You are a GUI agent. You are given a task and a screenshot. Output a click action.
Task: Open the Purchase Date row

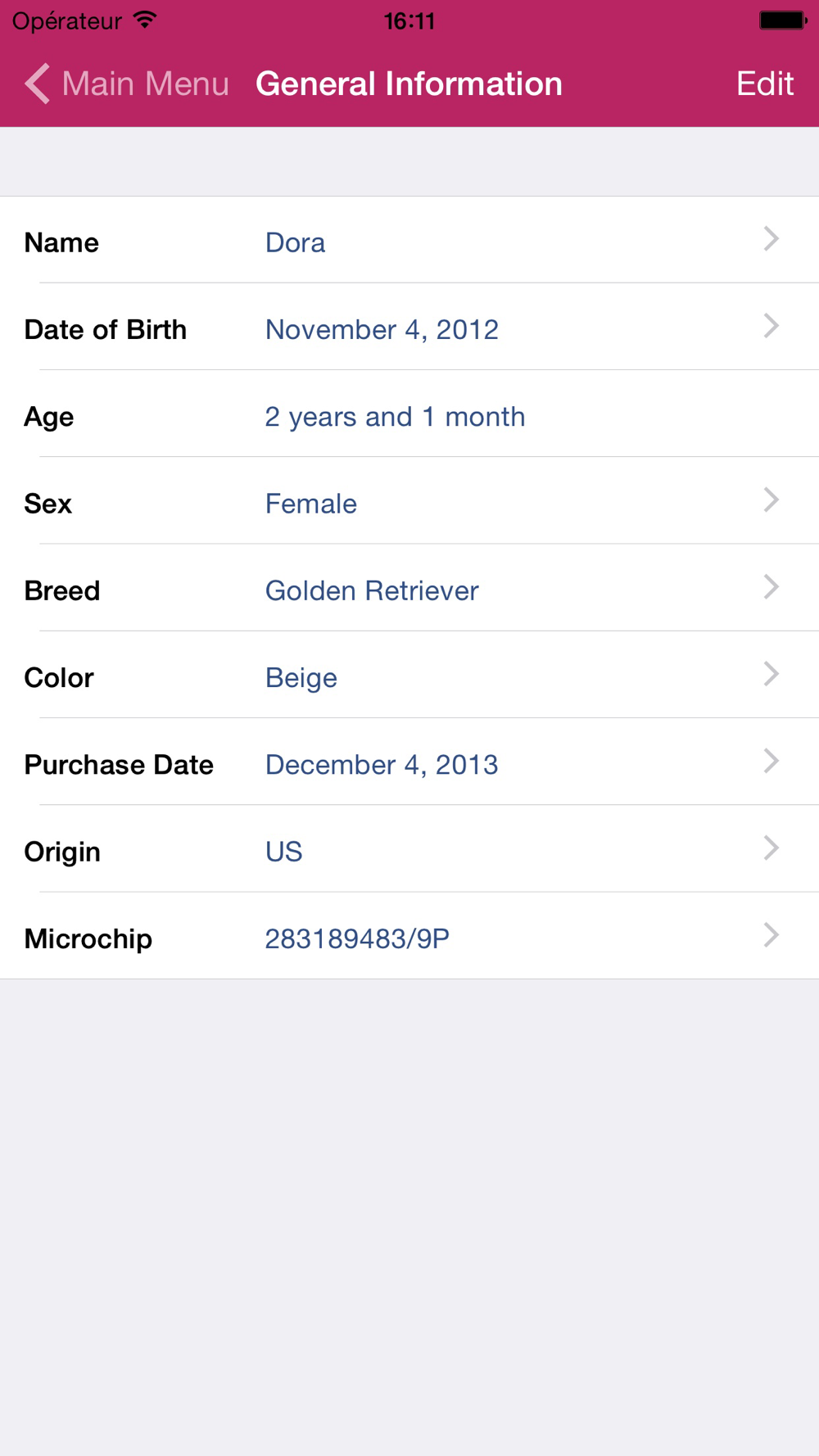tap(409, 763)
